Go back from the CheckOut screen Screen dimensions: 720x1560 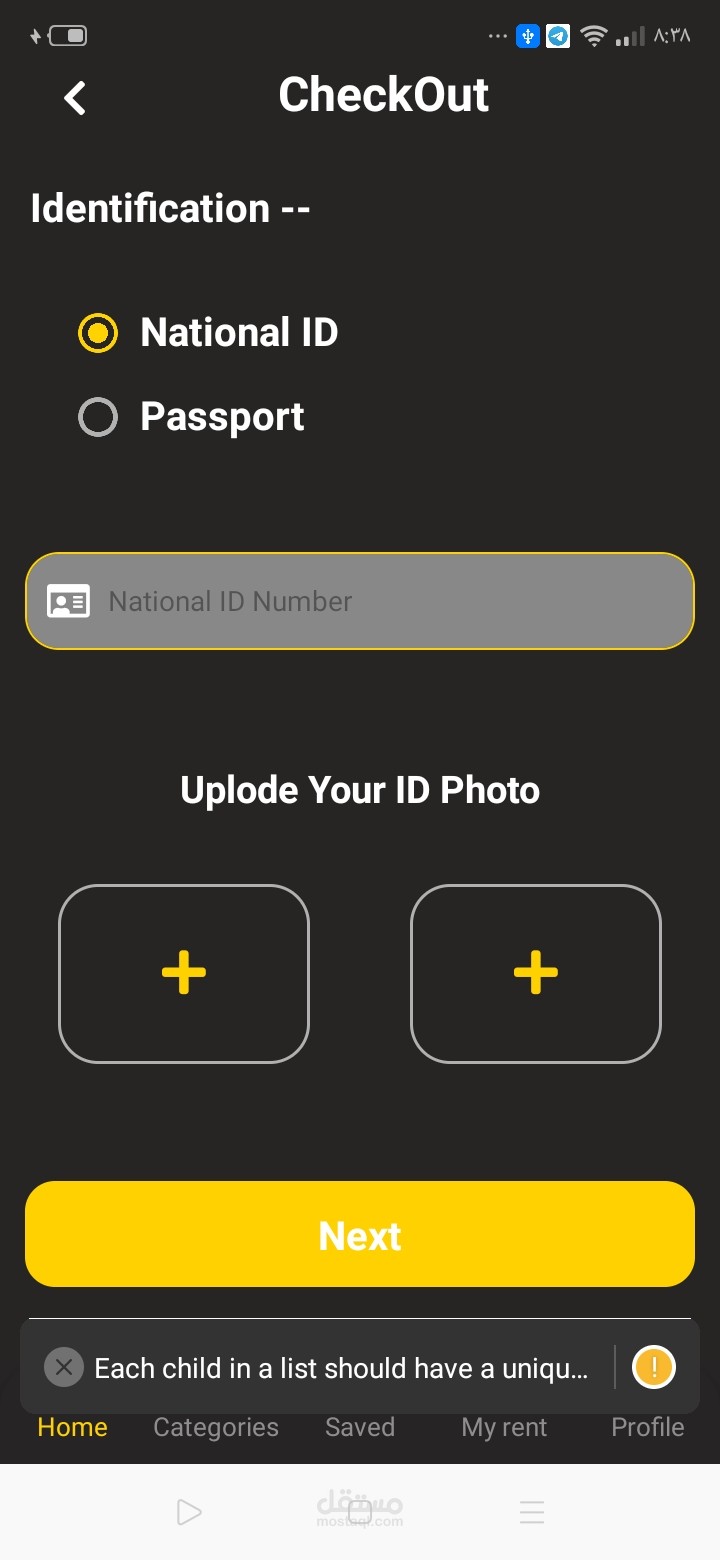click(x=75, y=97)
